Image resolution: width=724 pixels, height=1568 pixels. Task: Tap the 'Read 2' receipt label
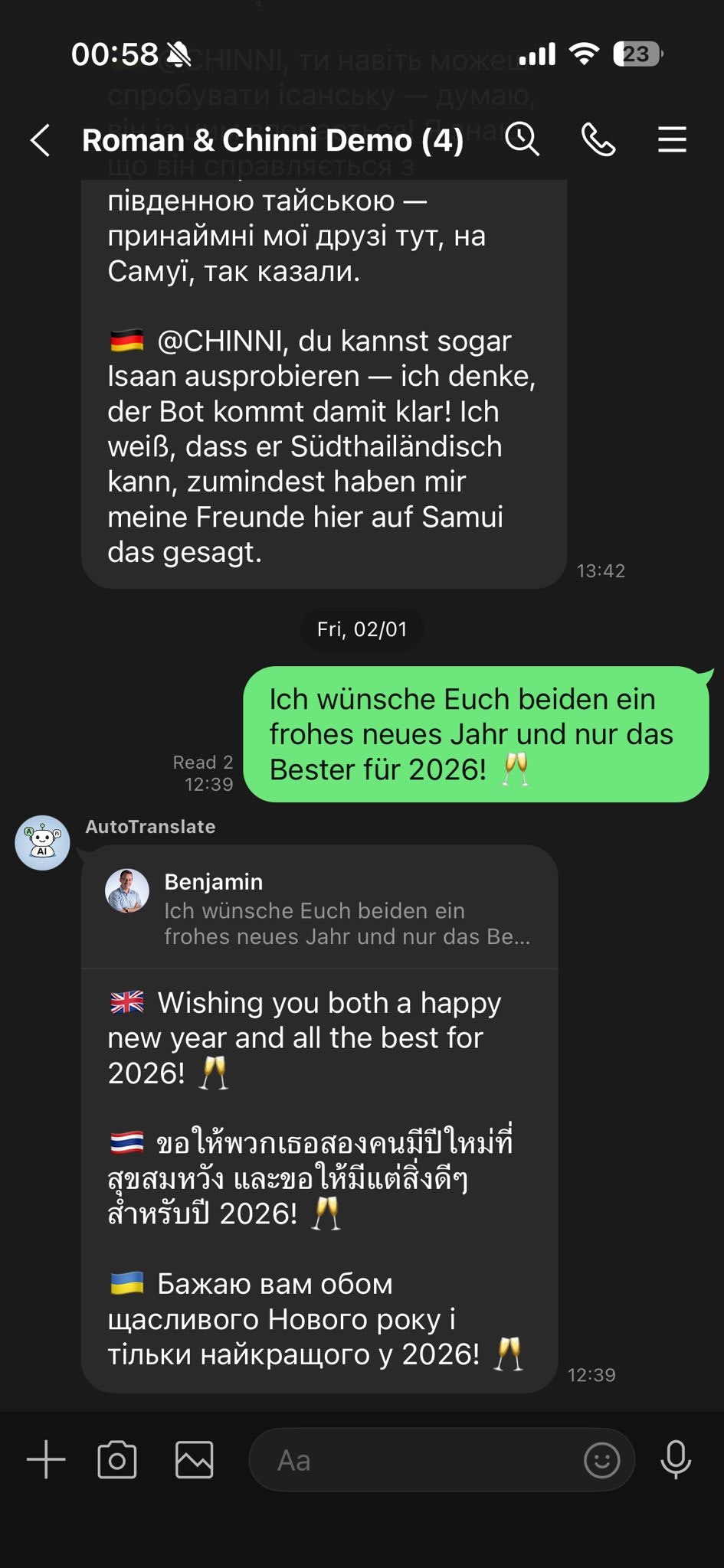point(201,762)
